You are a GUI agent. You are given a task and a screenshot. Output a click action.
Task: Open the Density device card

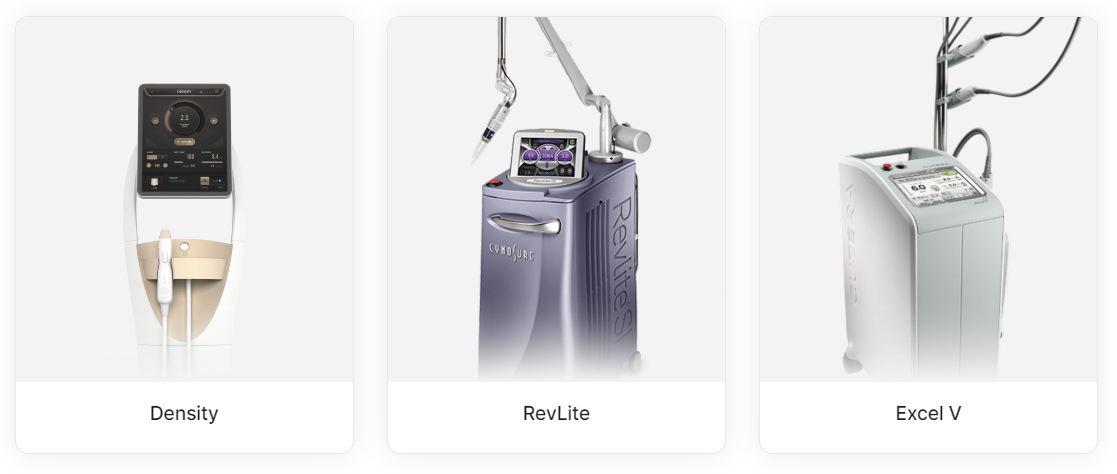pos(184,235)
